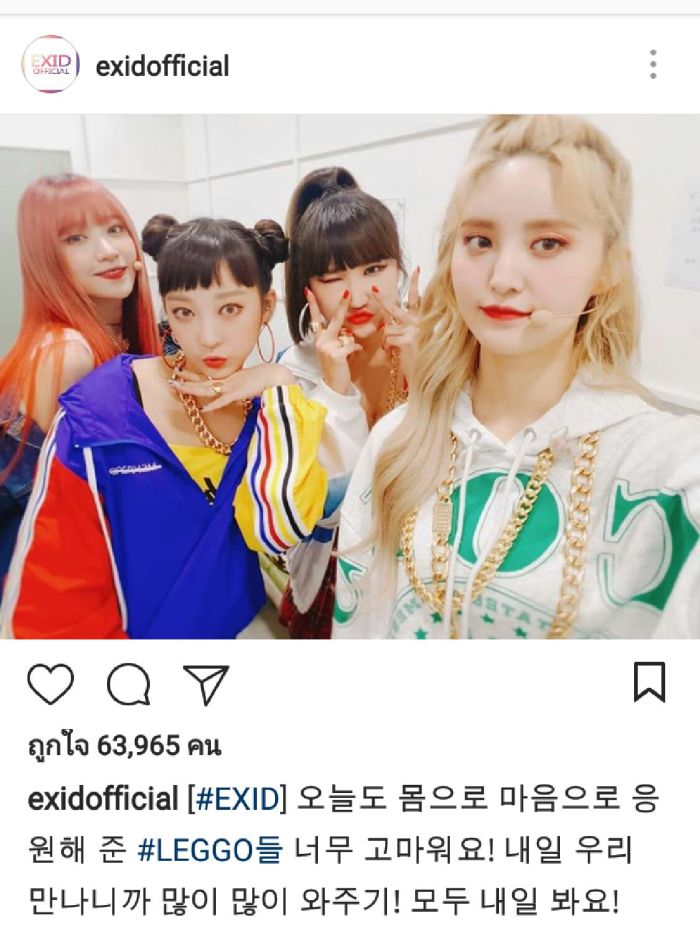The width and height of the screenshot is (700, 933).
Task: Tap the EXID profile picture
Action: point(50,65)
